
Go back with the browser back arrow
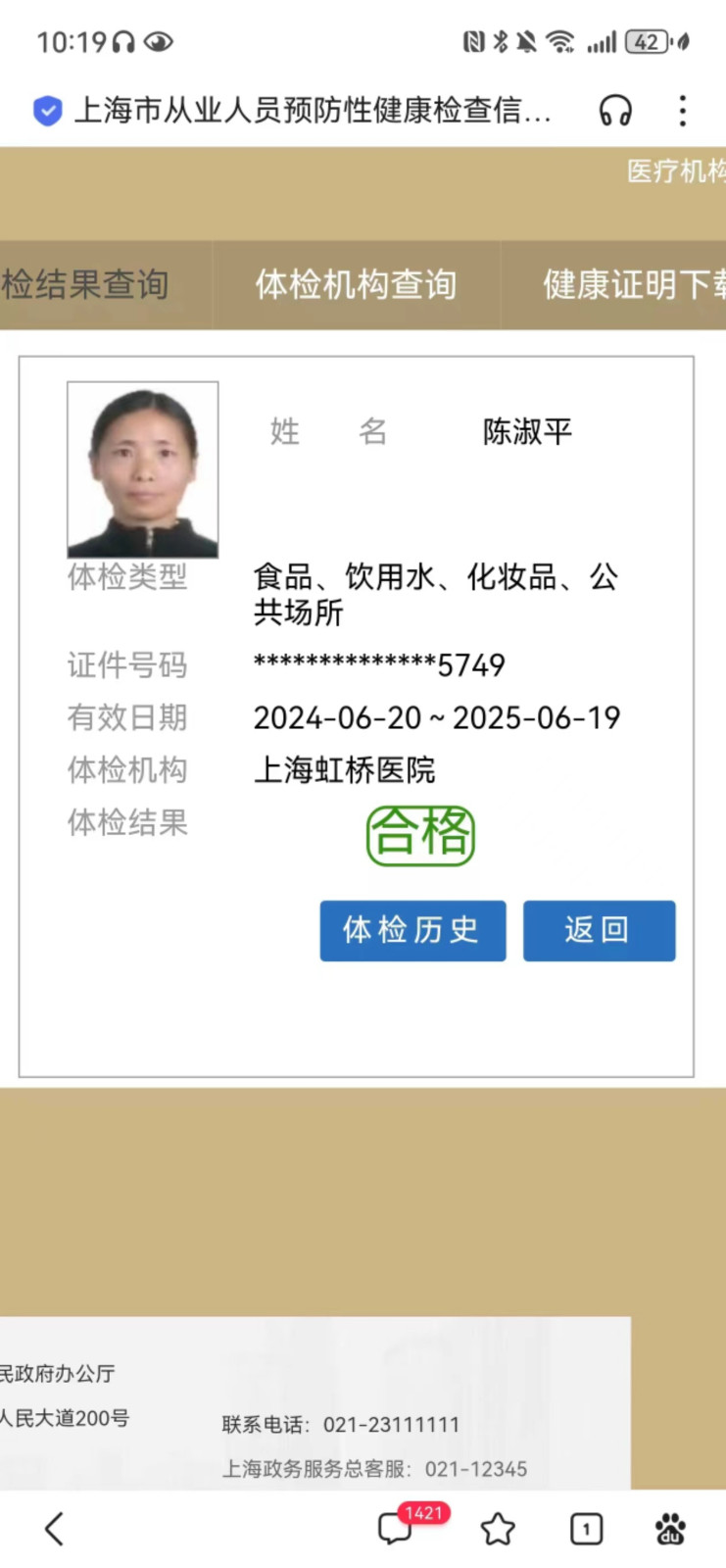[55, 1528]
